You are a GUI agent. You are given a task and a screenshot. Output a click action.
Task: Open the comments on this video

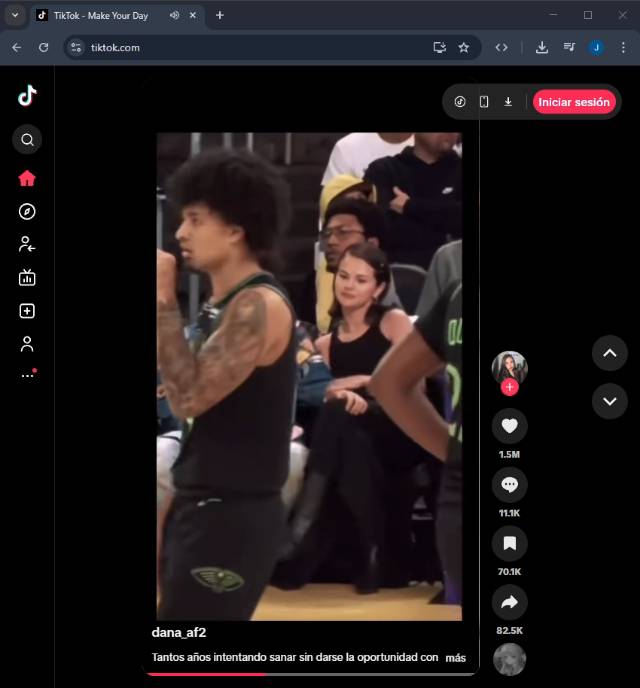510,485
